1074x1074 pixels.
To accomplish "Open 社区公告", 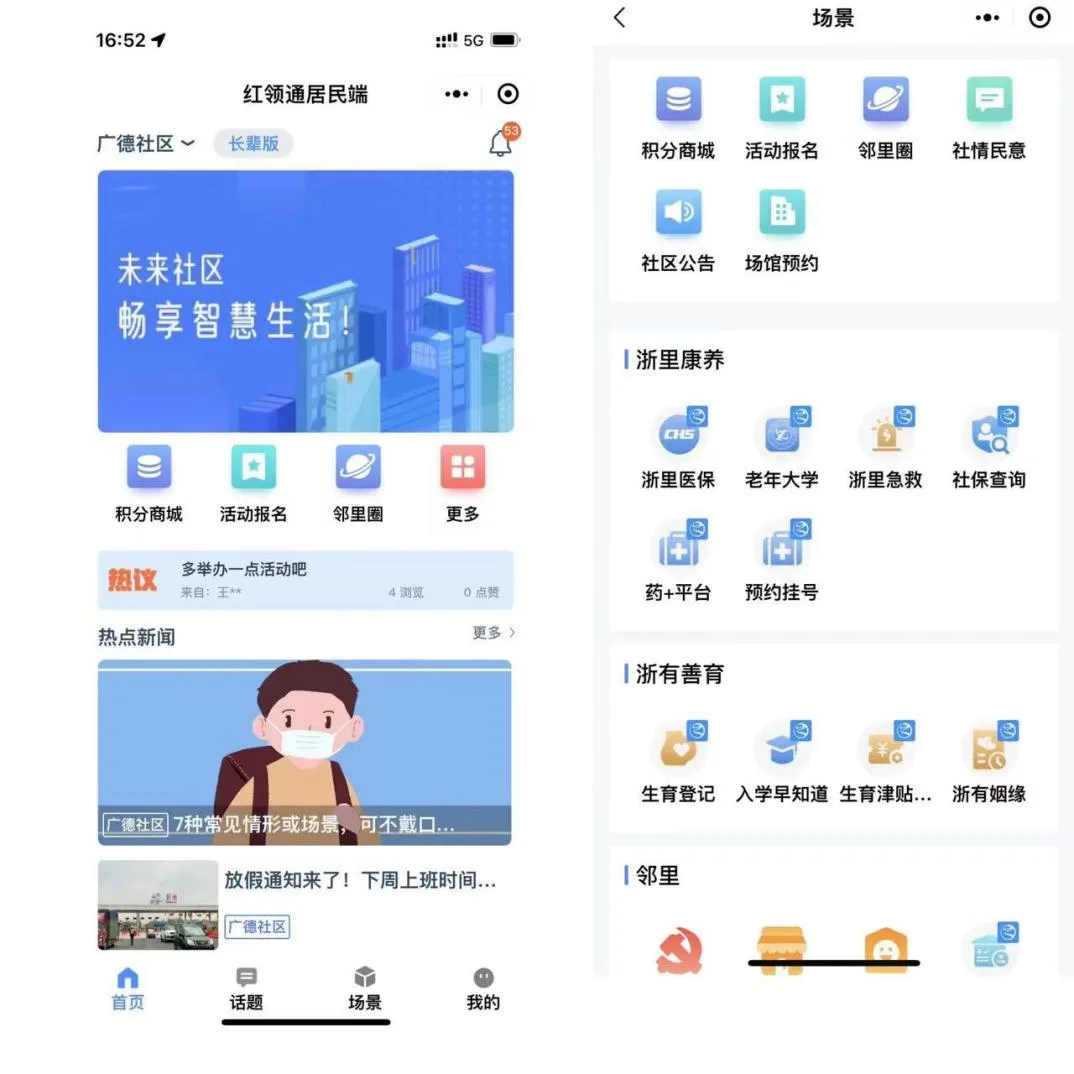I will (678, 230).
